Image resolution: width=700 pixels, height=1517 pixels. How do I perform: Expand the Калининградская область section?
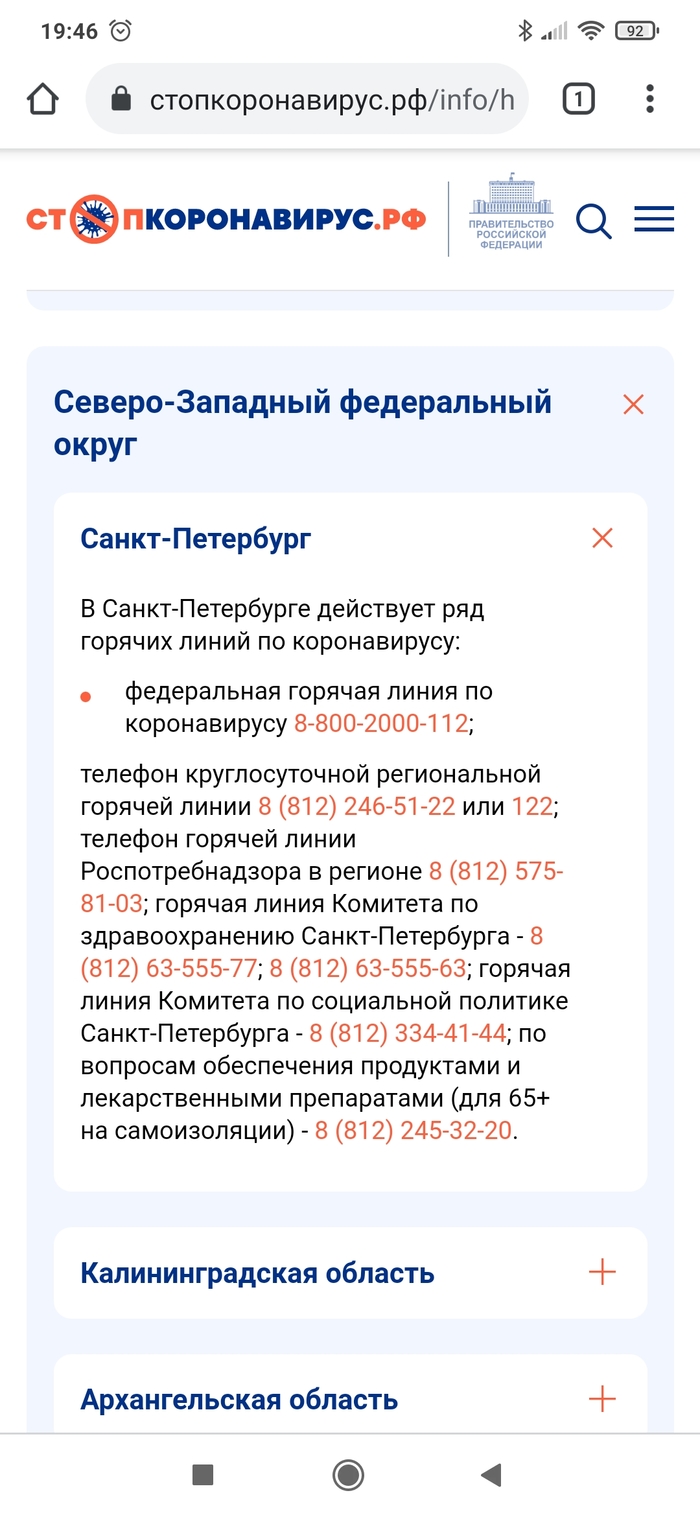[602, 1273]
